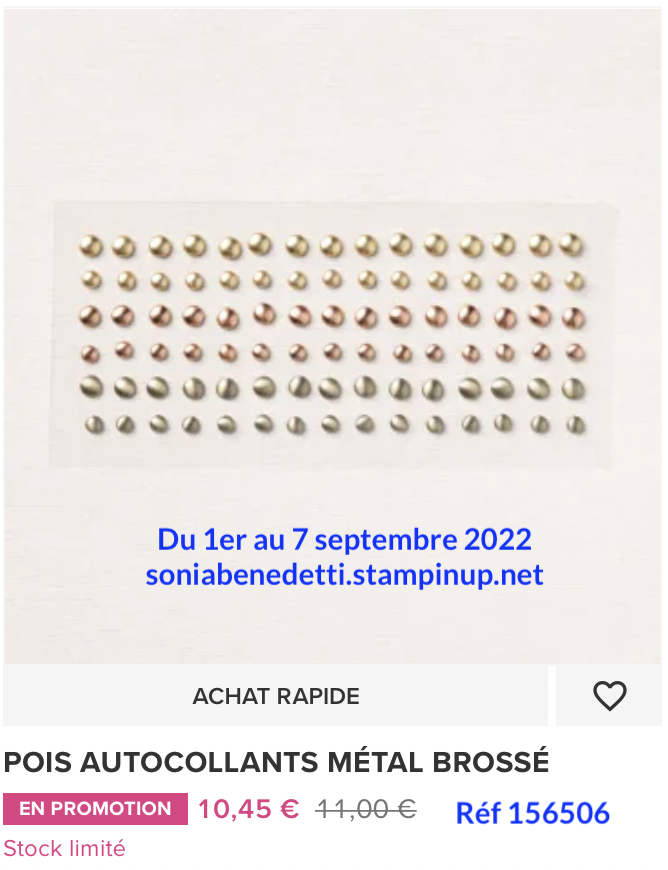Open the metal dots product image
This screenshot has height=870, width=668.
[x=333, y=335]
